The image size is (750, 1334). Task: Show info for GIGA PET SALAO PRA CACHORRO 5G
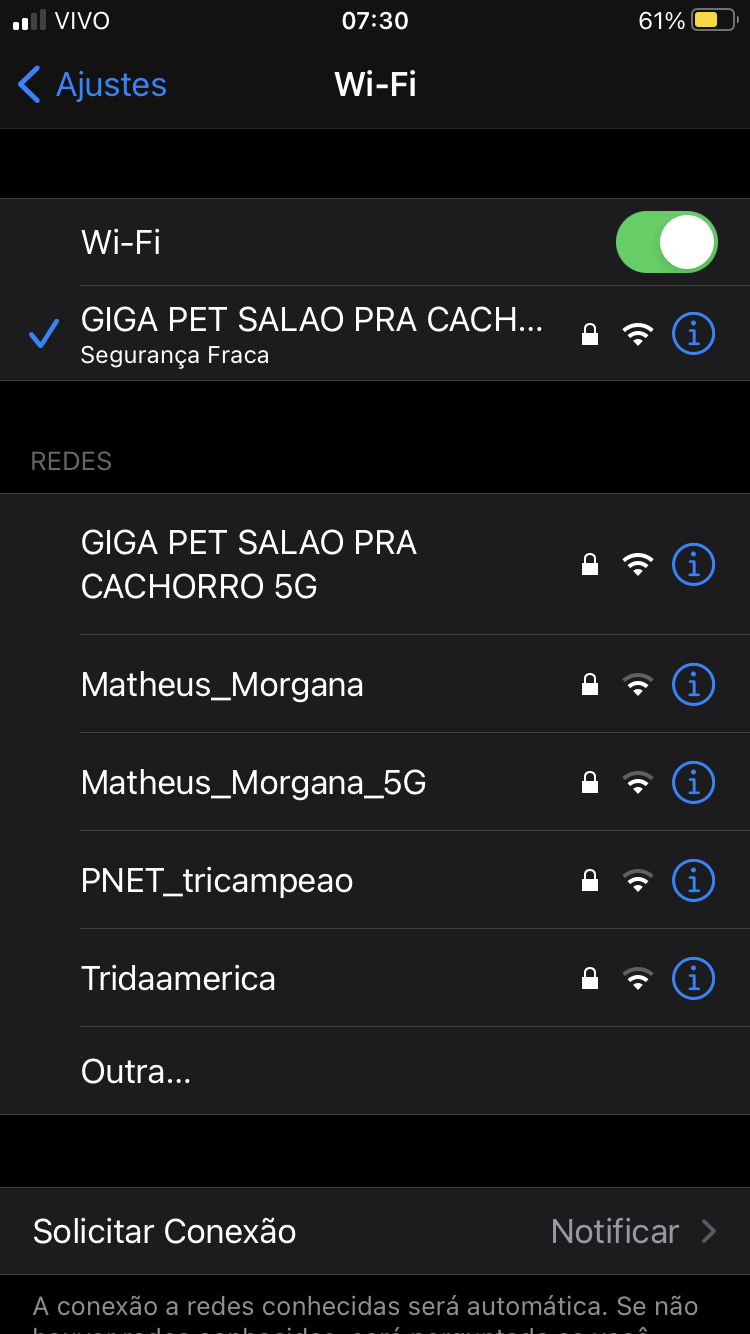tap(693, 565)
